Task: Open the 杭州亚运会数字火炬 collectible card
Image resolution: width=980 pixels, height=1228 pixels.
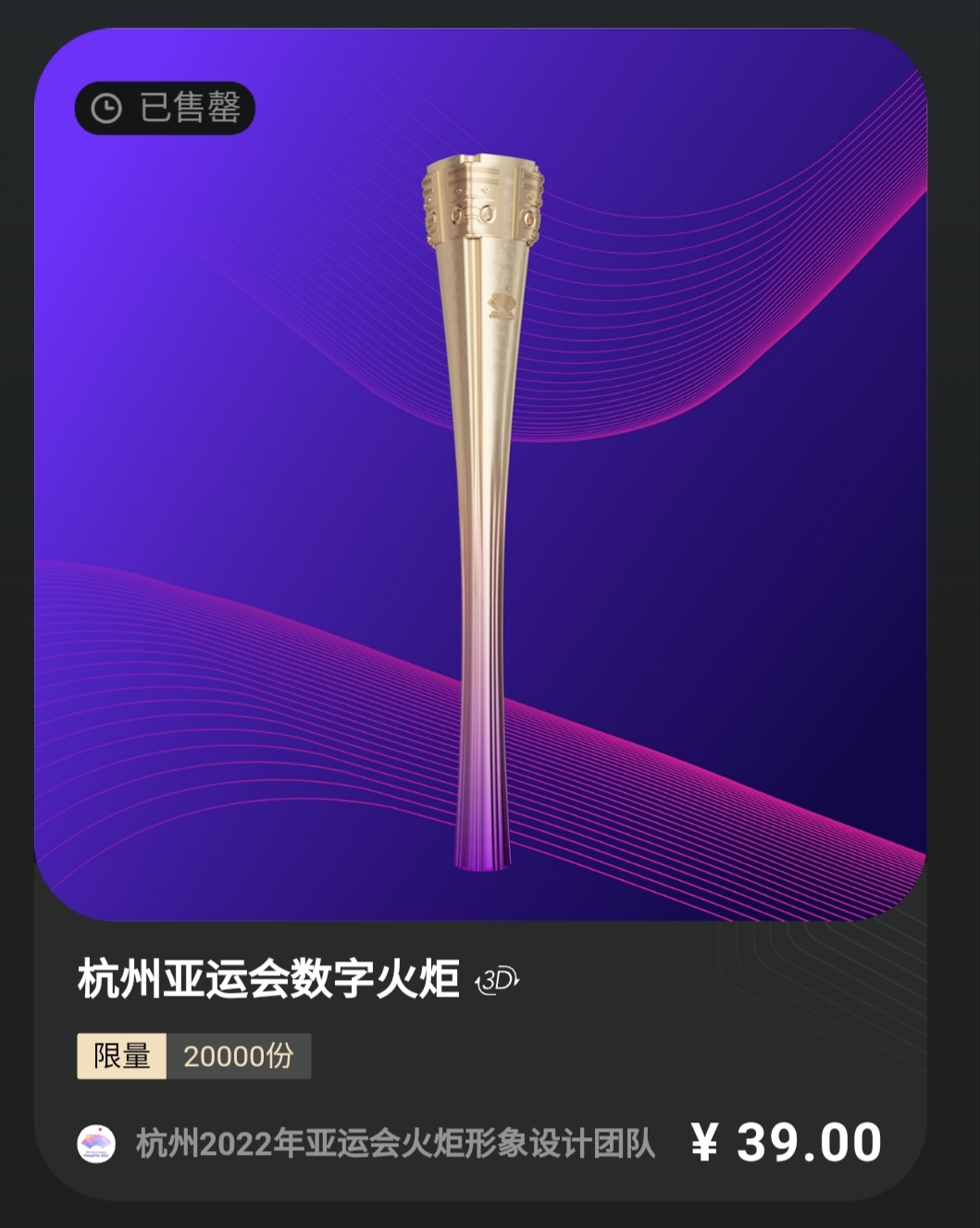Action: (x=480, y=475)
